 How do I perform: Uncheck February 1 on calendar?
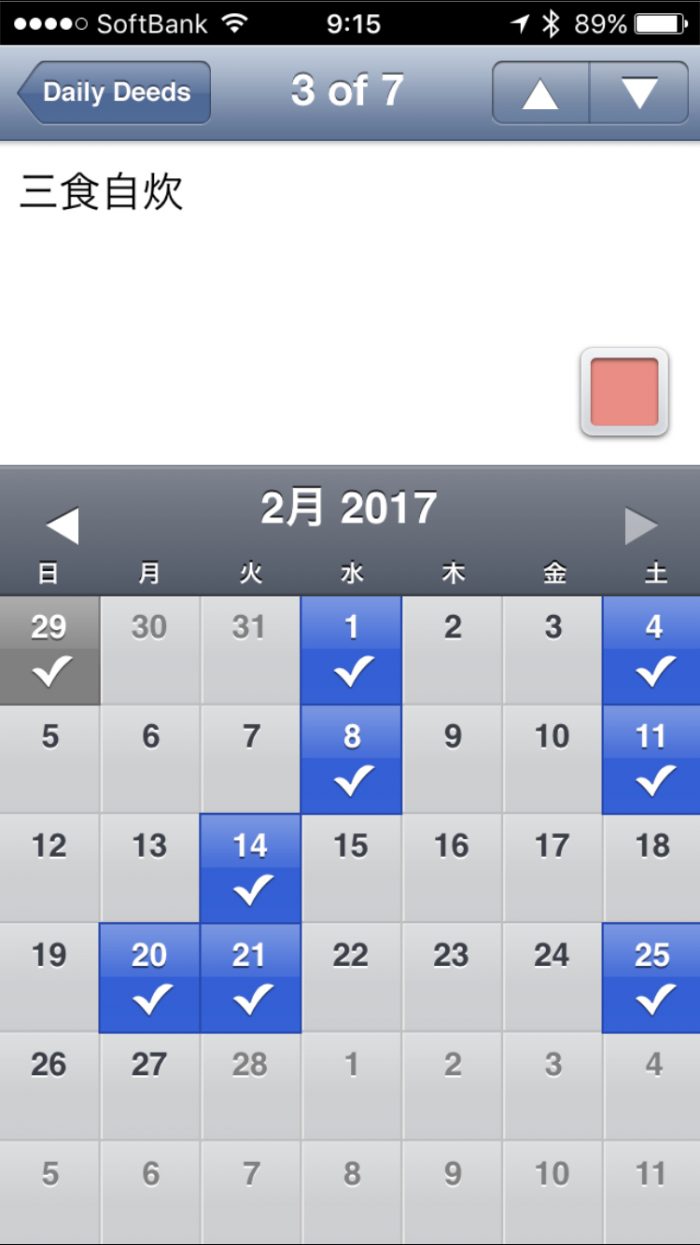351,651
